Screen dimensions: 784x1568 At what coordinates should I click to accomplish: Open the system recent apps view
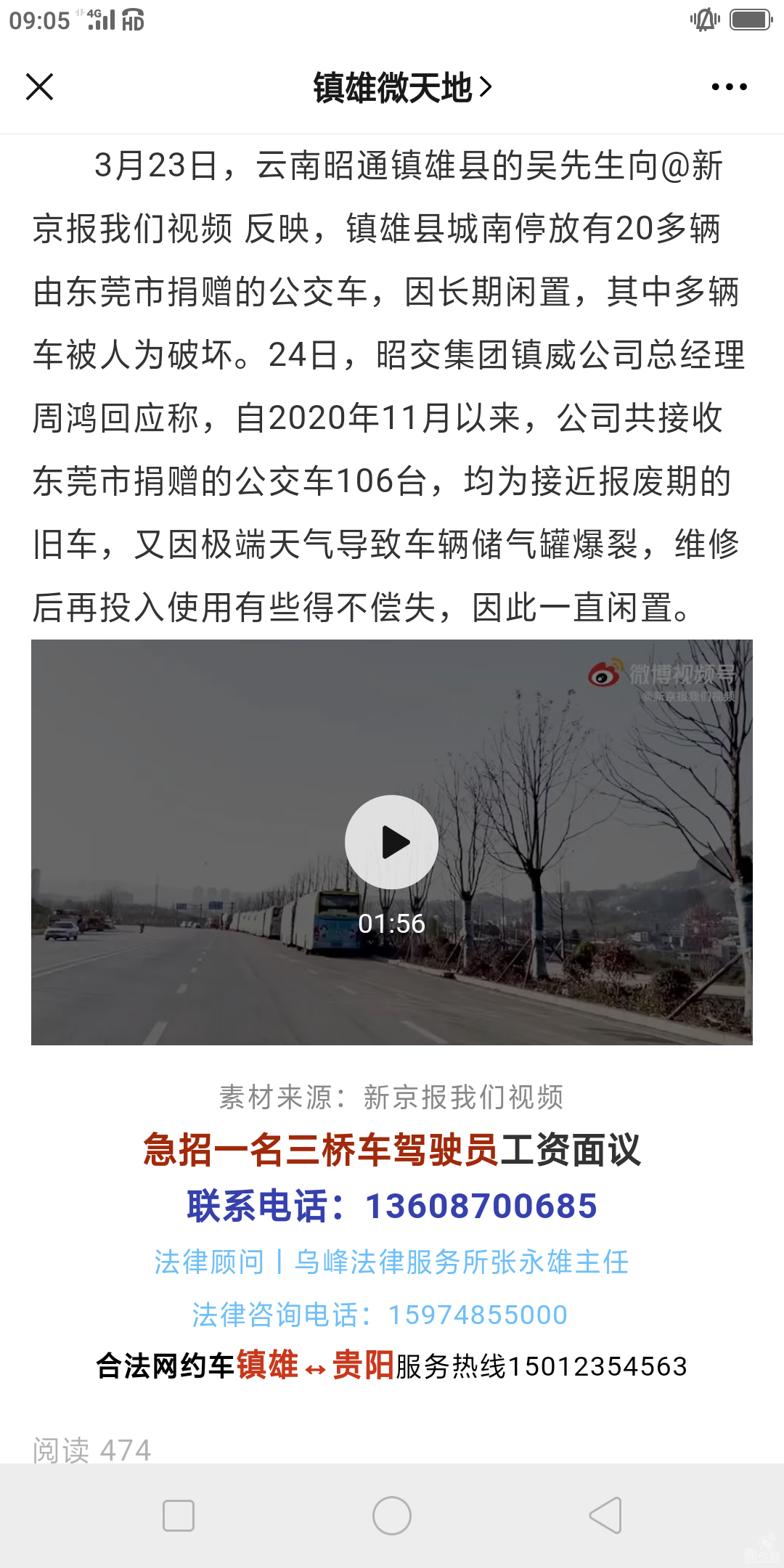pos(179,1515)
